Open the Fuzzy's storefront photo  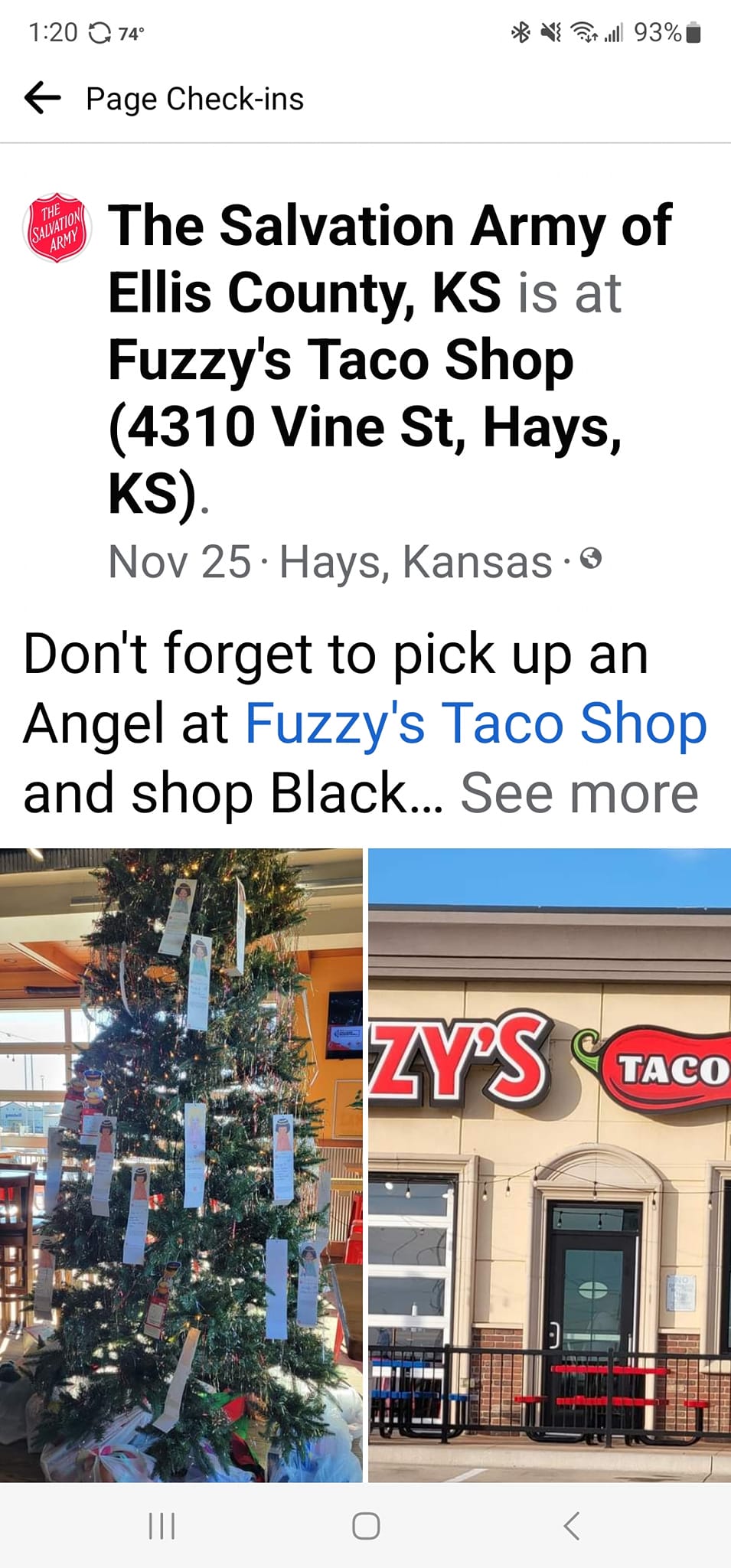pos(550,1165)
